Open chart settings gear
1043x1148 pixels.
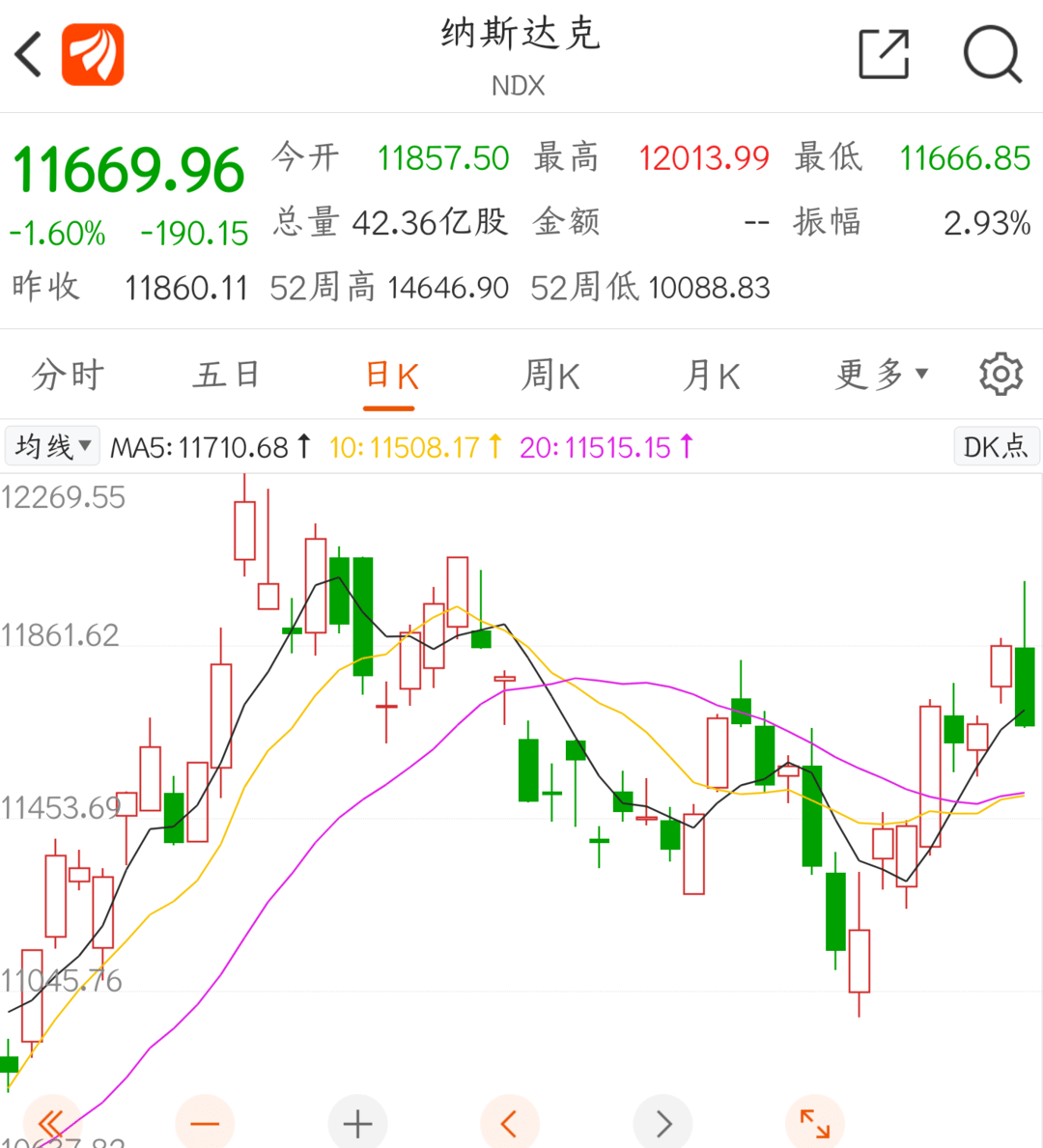1001,374
